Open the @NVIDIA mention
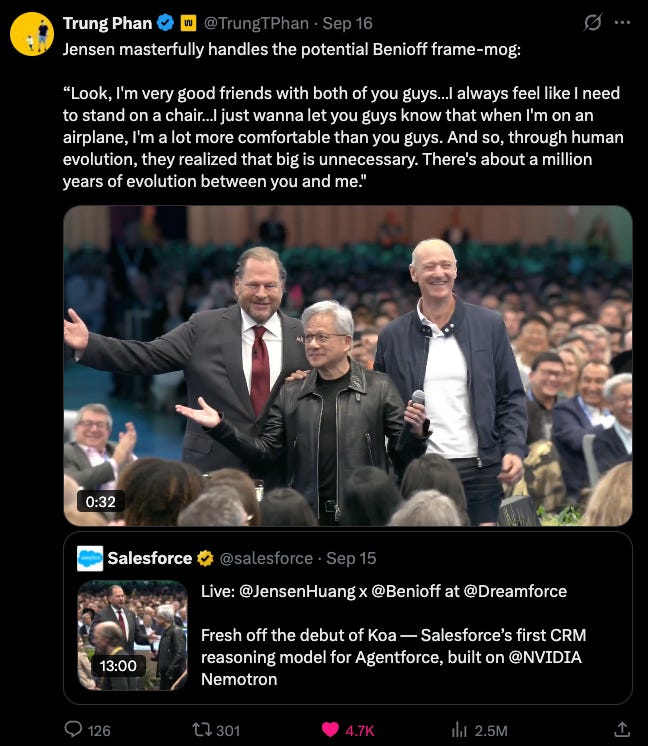The image size is (648, 746). point(545,657)
